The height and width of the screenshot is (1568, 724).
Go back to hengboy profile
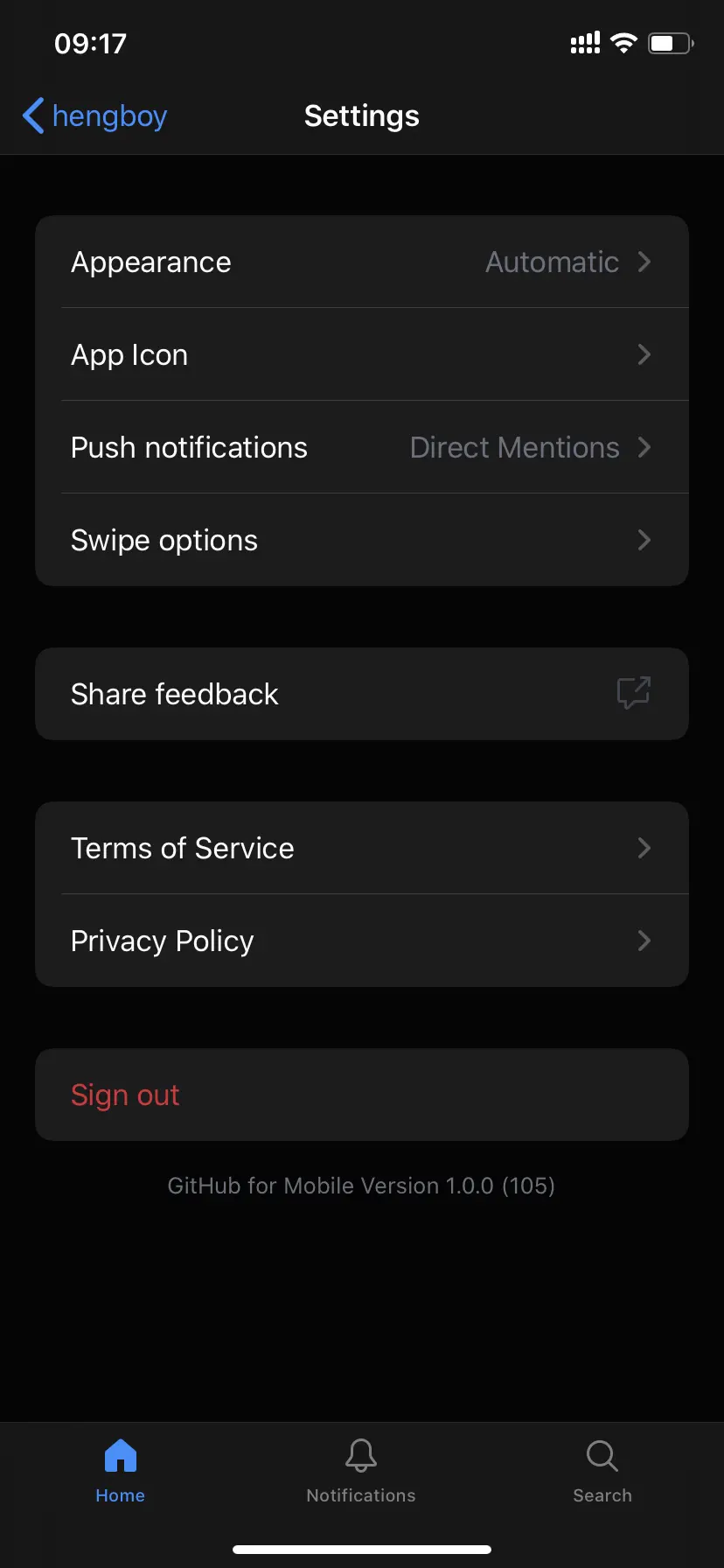click(94, 115)
